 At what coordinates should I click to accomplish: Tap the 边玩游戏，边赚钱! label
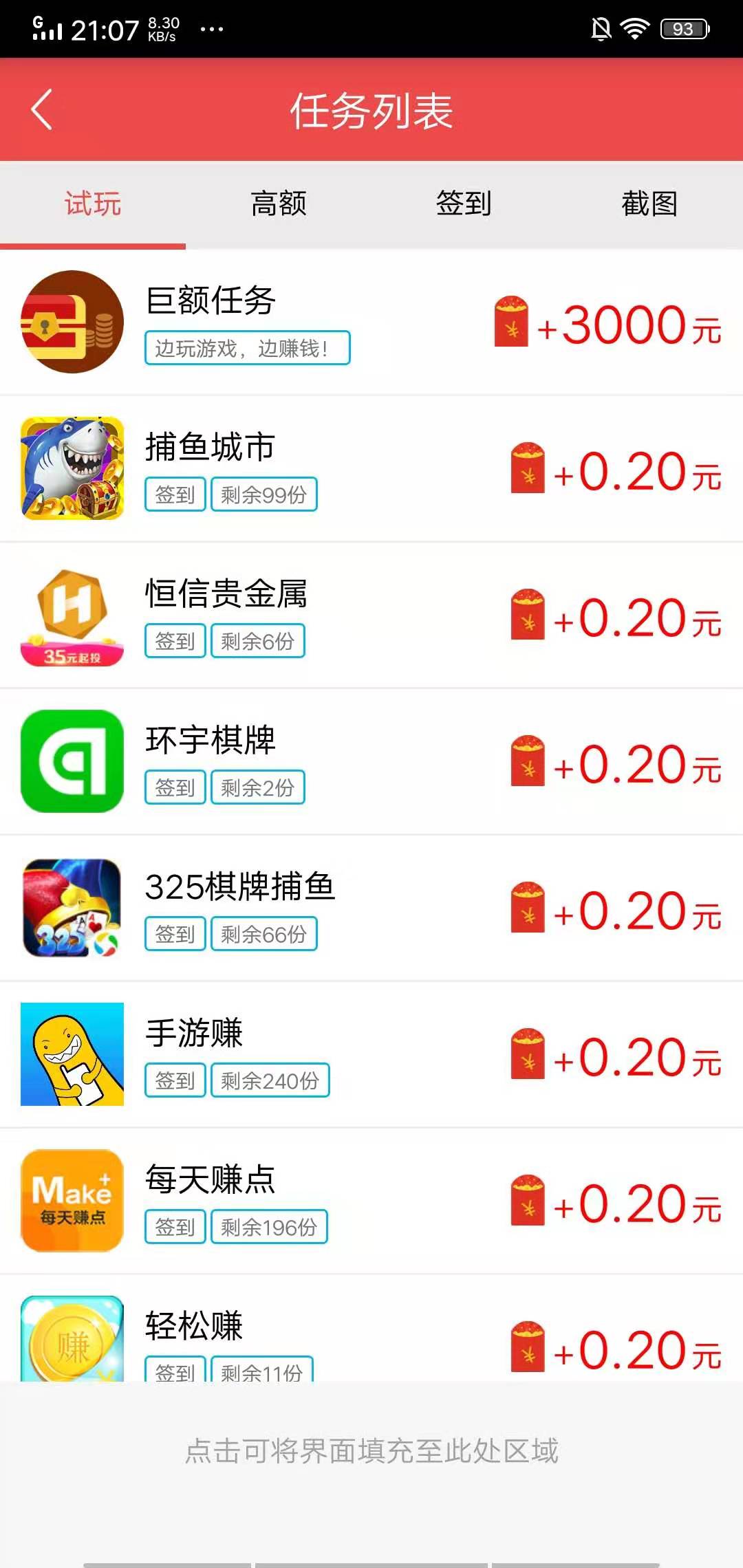coord(248,348)
